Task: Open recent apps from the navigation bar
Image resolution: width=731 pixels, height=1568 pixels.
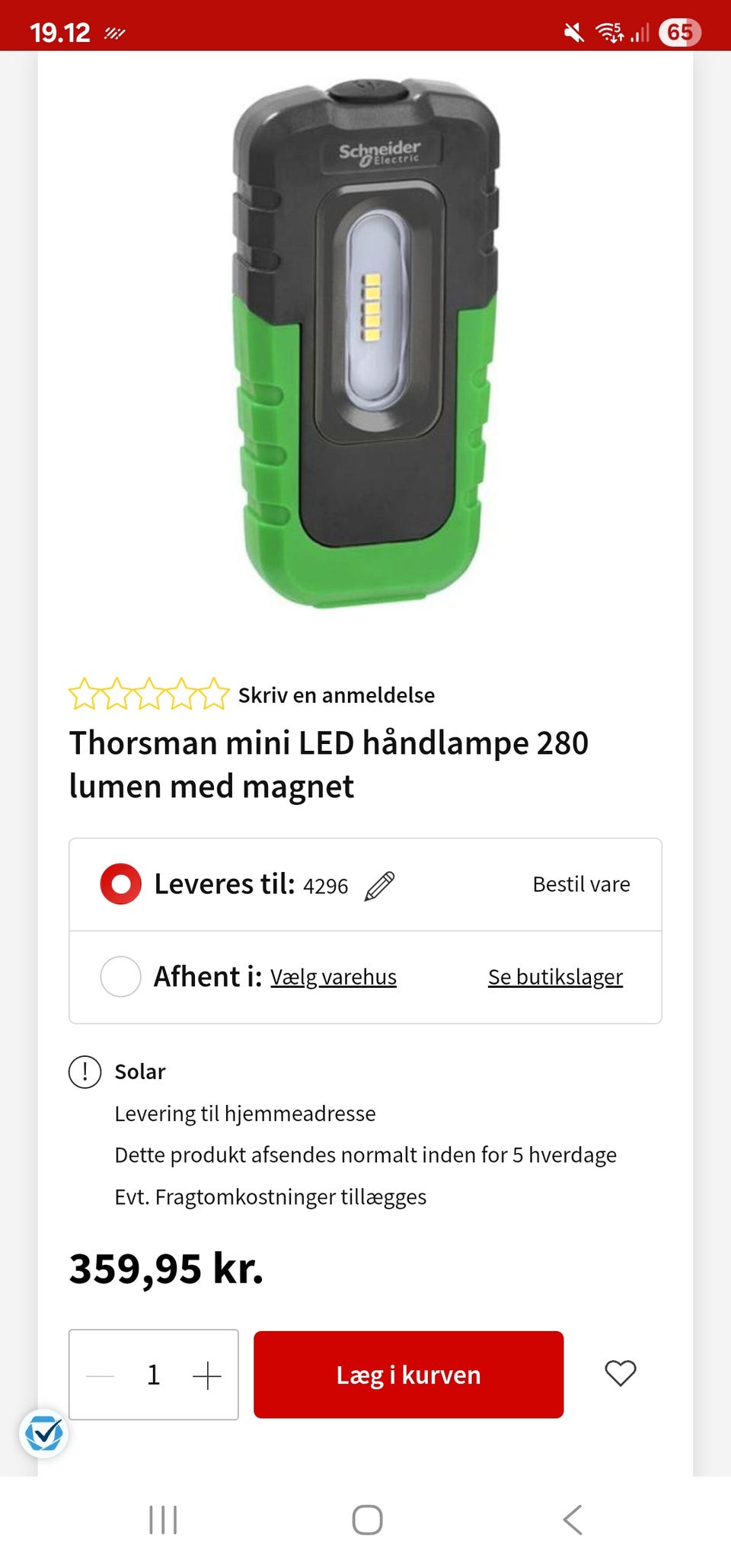Action: tap(163, 1520)
